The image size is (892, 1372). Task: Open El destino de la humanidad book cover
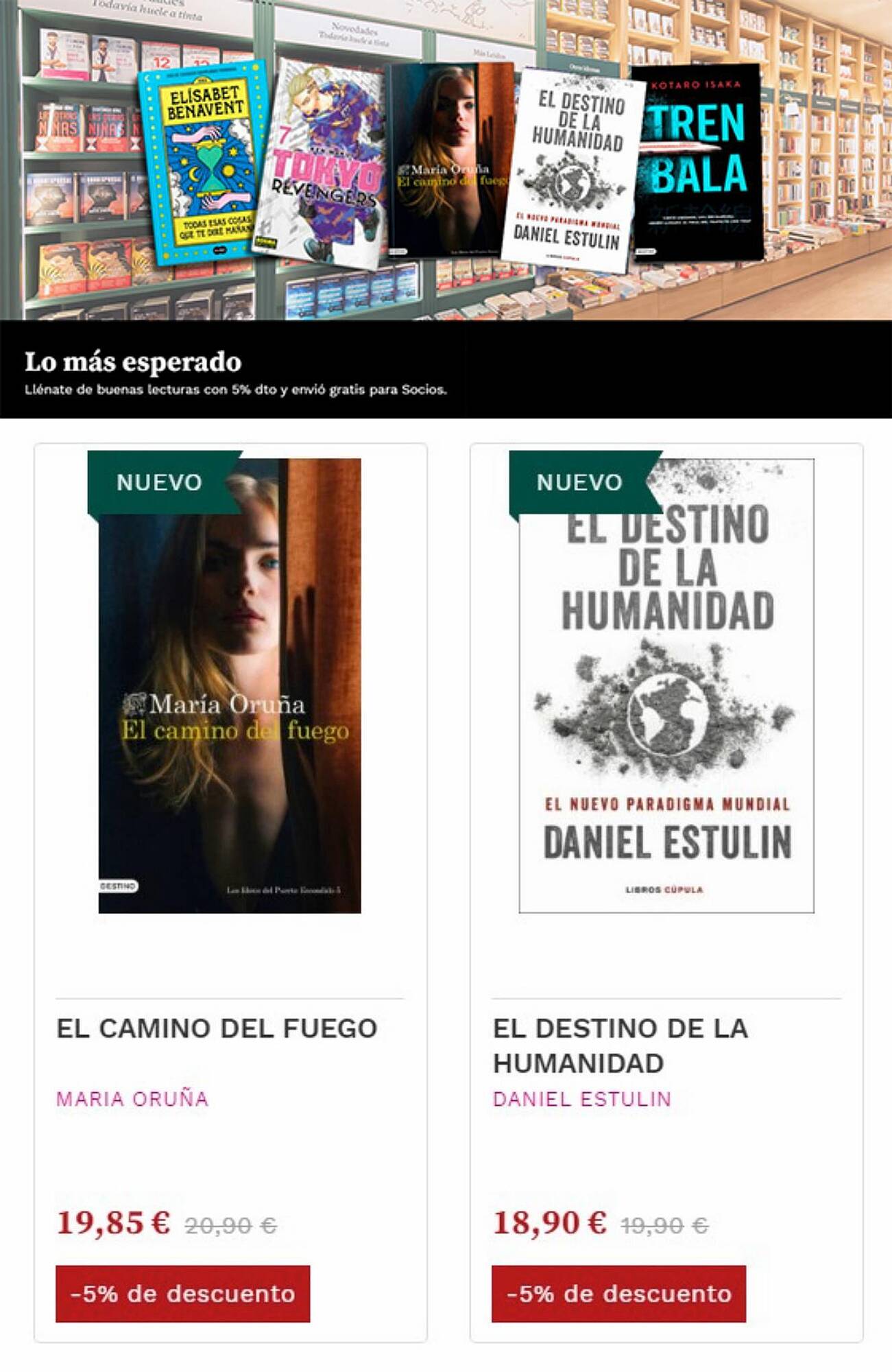666,686
